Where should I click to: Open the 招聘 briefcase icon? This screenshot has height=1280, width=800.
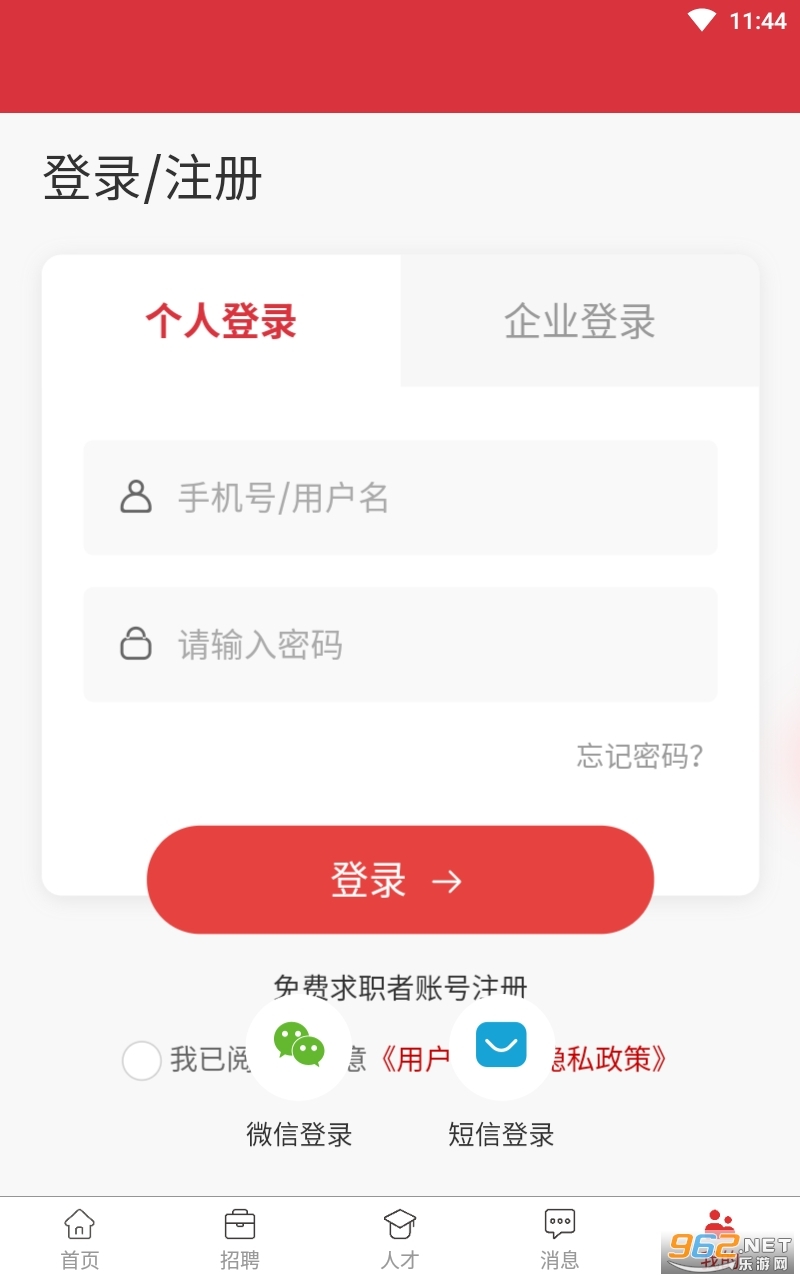[239, 1223]
